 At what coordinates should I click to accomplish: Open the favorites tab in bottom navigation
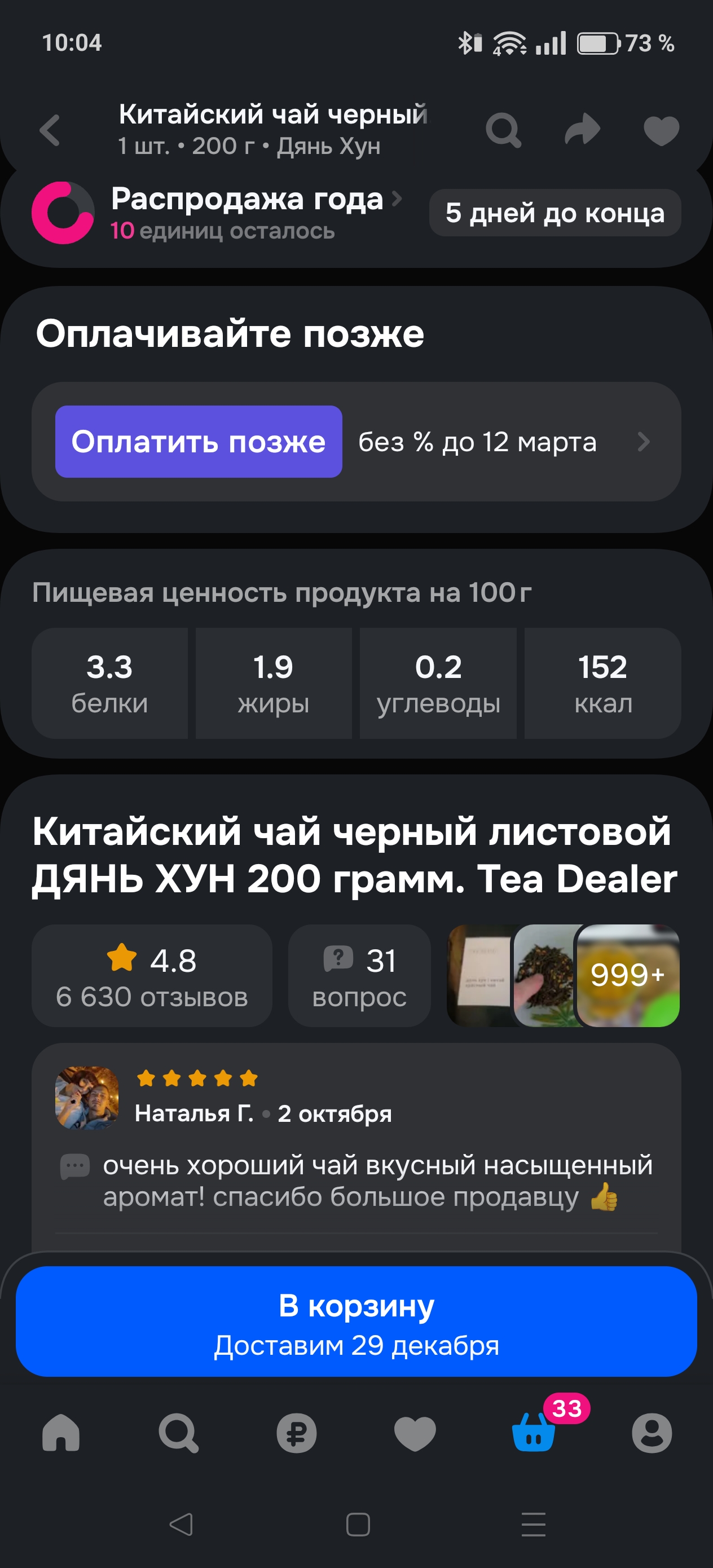415,1433
